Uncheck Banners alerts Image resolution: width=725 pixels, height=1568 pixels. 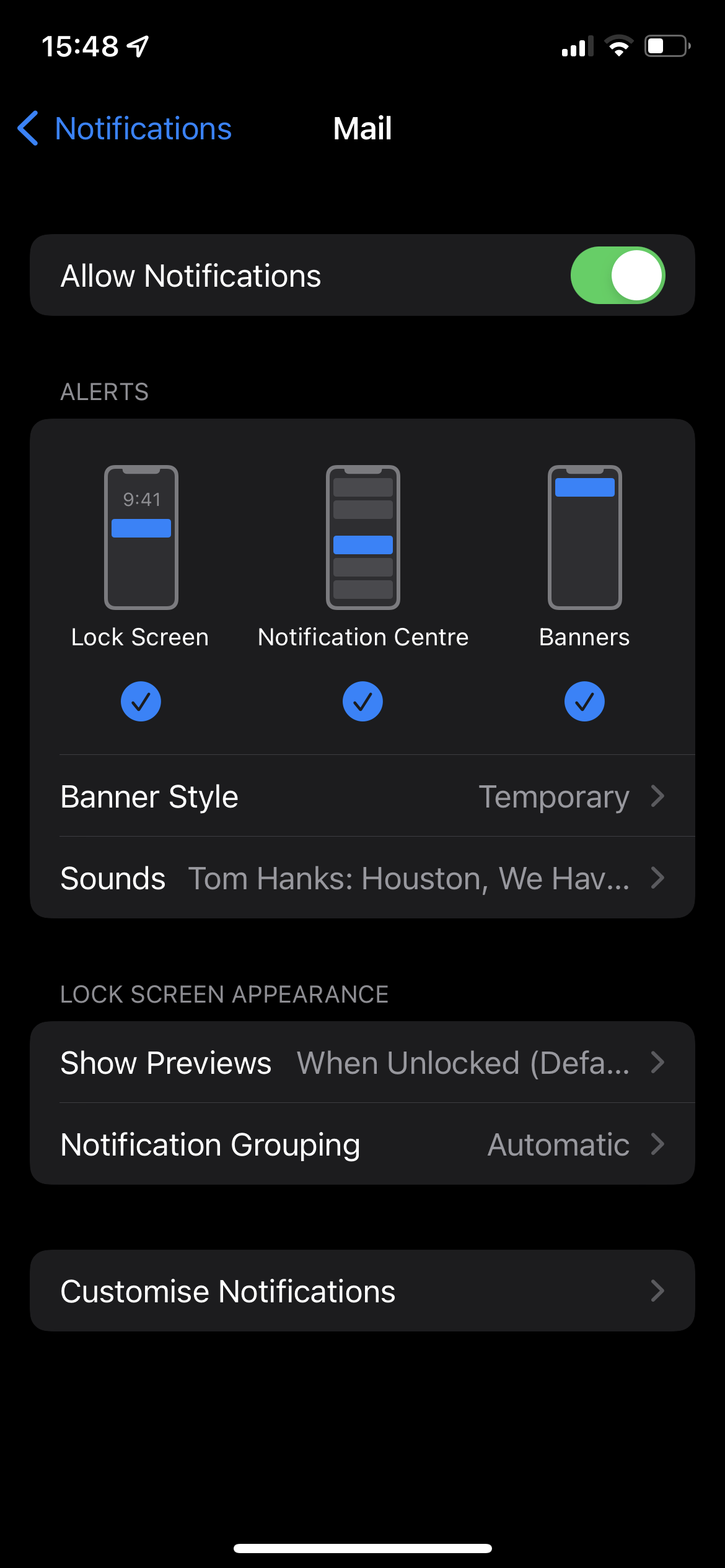point(584,702)
